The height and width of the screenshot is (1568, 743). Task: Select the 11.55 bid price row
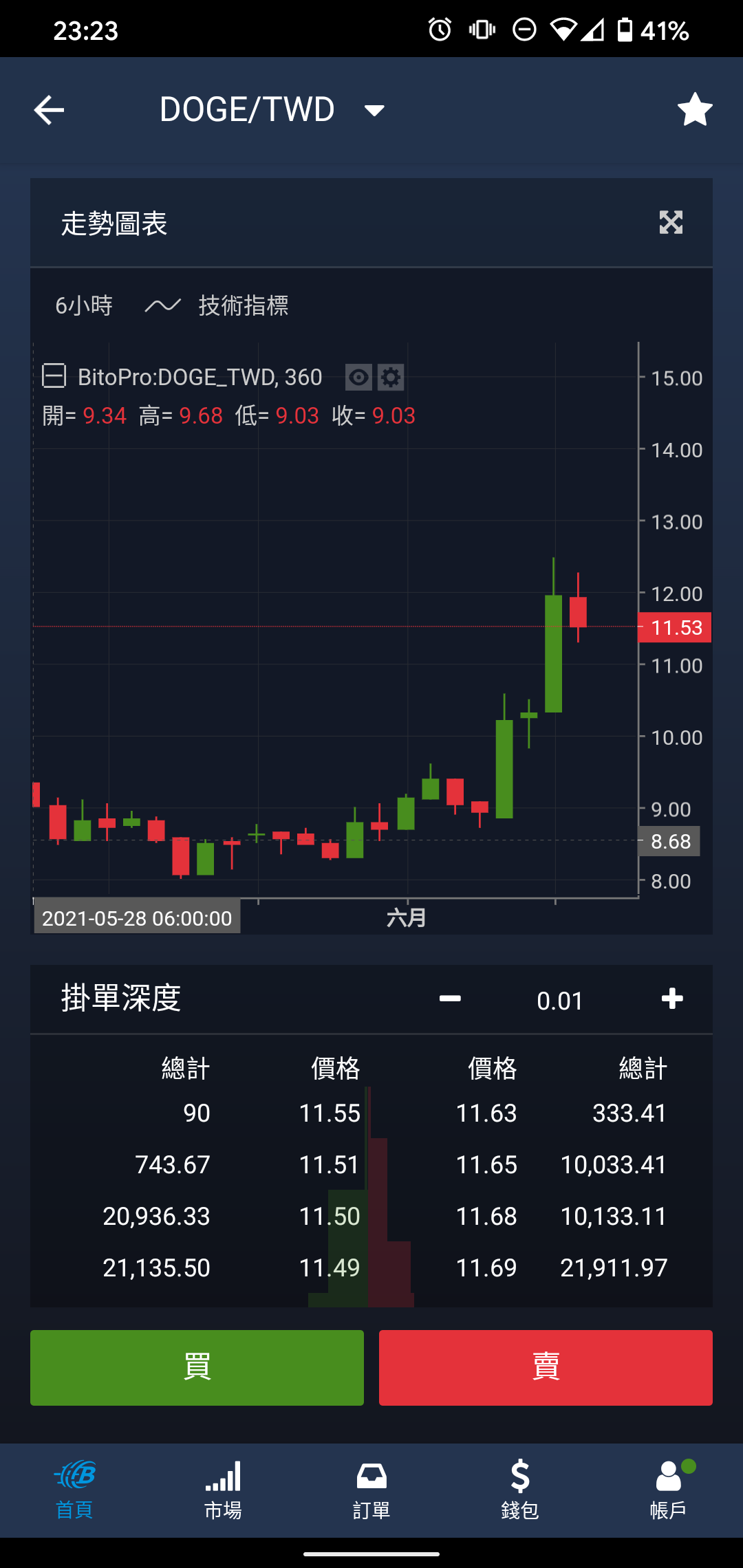click(x=201, y=1113)
